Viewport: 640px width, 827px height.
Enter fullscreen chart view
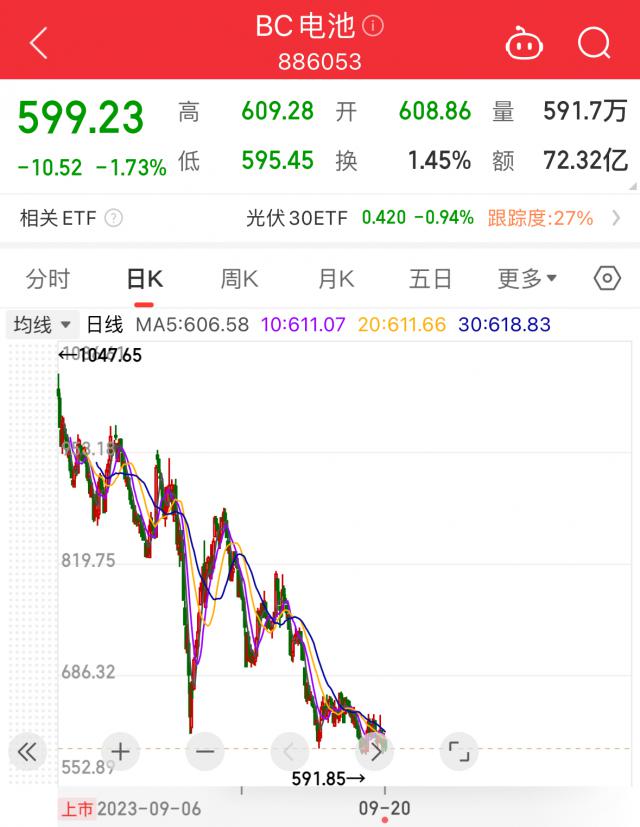click(458, 751)
